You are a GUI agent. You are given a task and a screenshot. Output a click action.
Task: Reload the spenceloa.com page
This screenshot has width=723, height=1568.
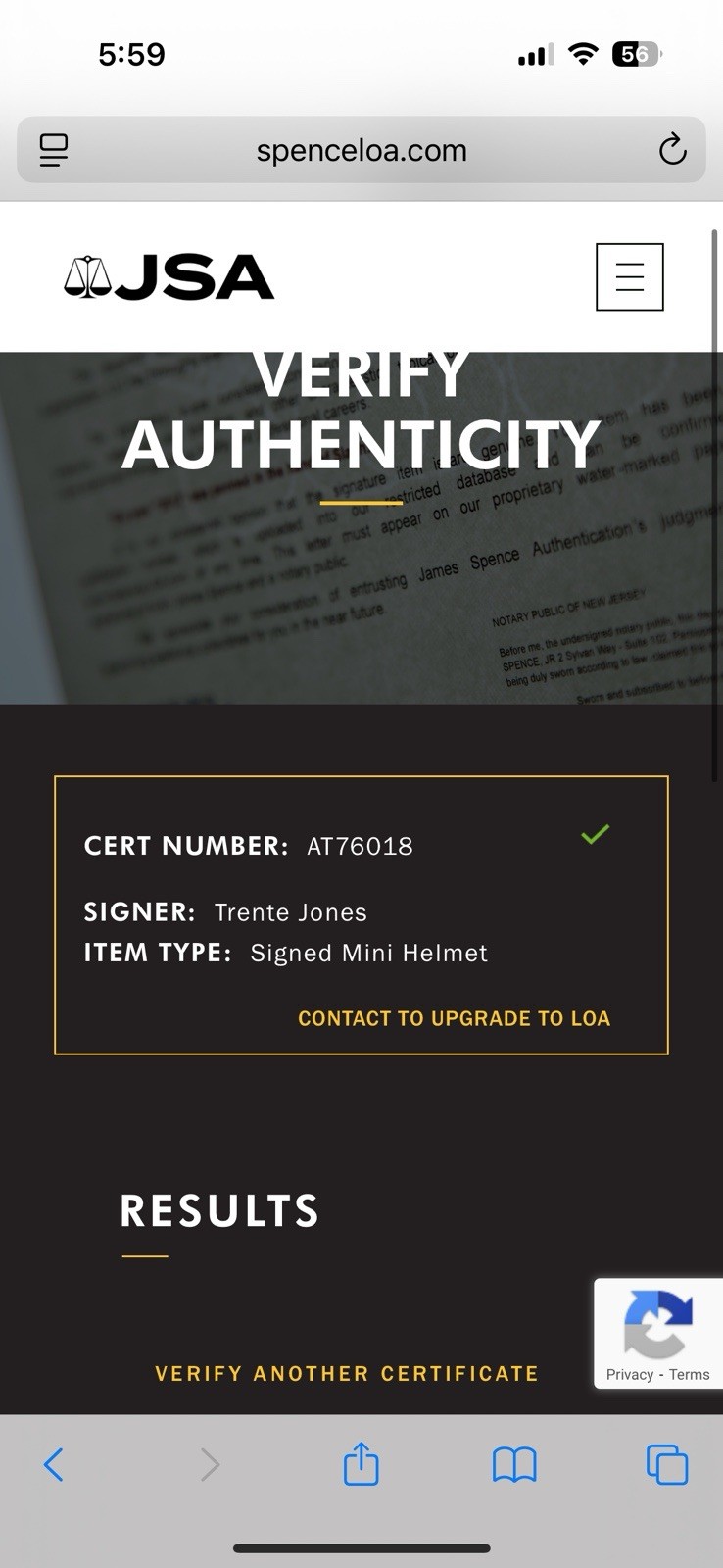tap(672, 150)
